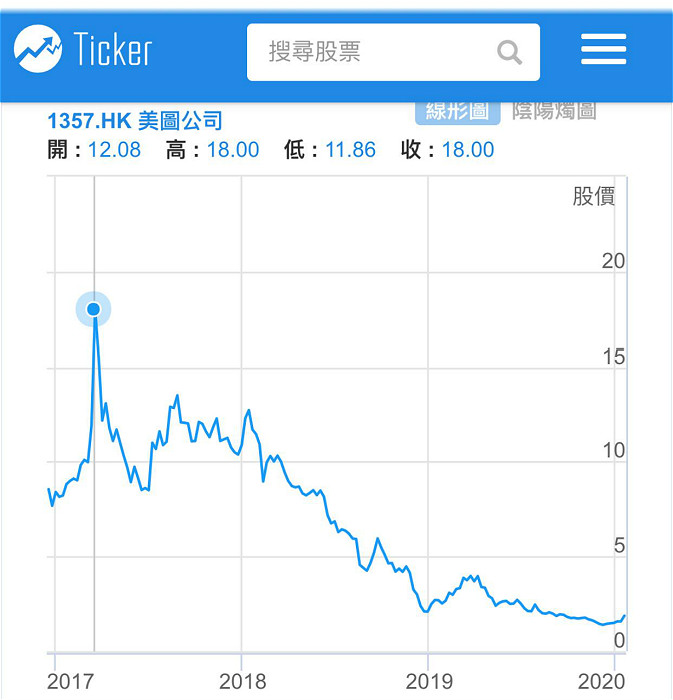
Task: Open the hamburger menu
Action: coord(603,49)
